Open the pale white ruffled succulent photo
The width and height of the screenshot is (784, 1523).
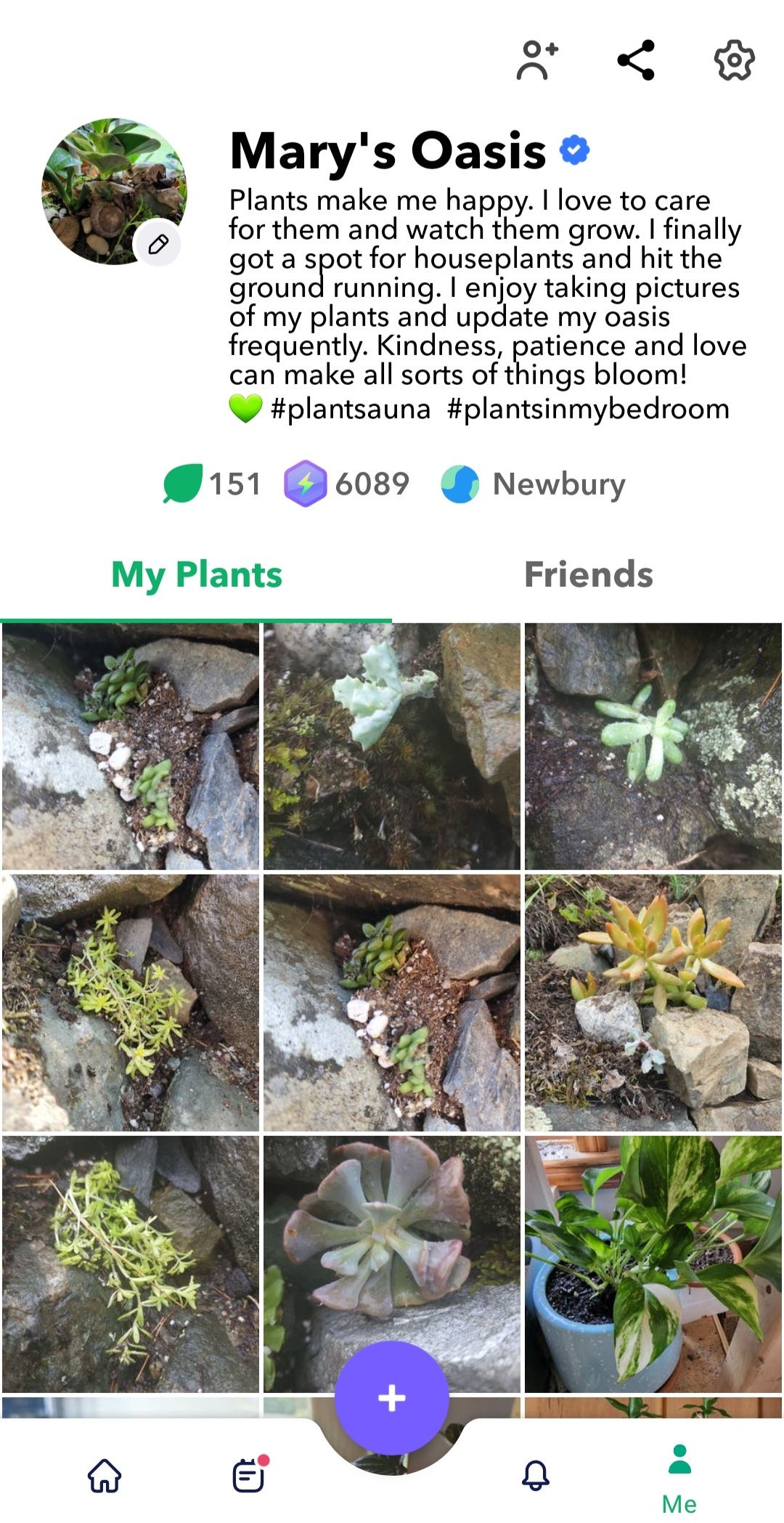(392, 746)
